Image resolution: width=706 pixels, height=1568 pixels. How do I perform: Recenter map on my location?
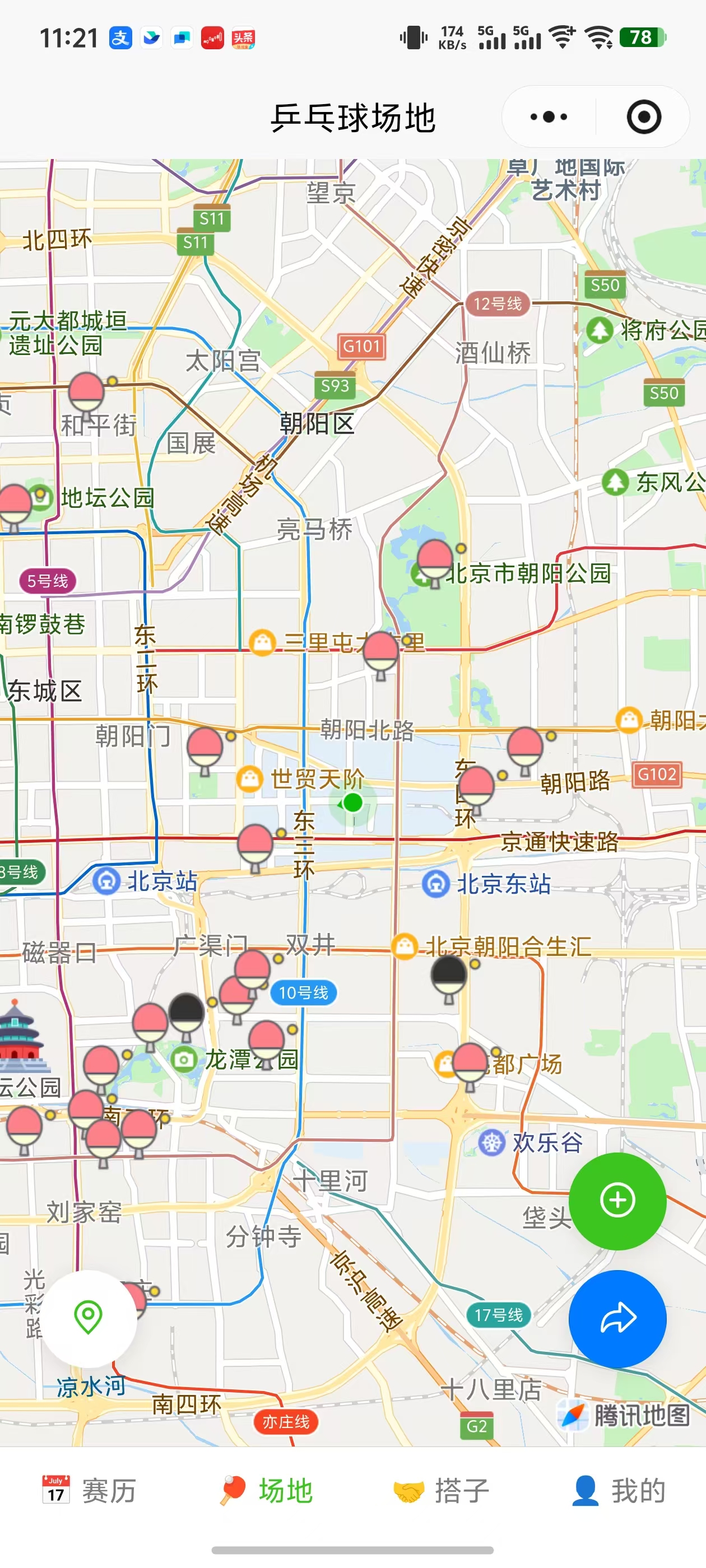click(89, 1317)
